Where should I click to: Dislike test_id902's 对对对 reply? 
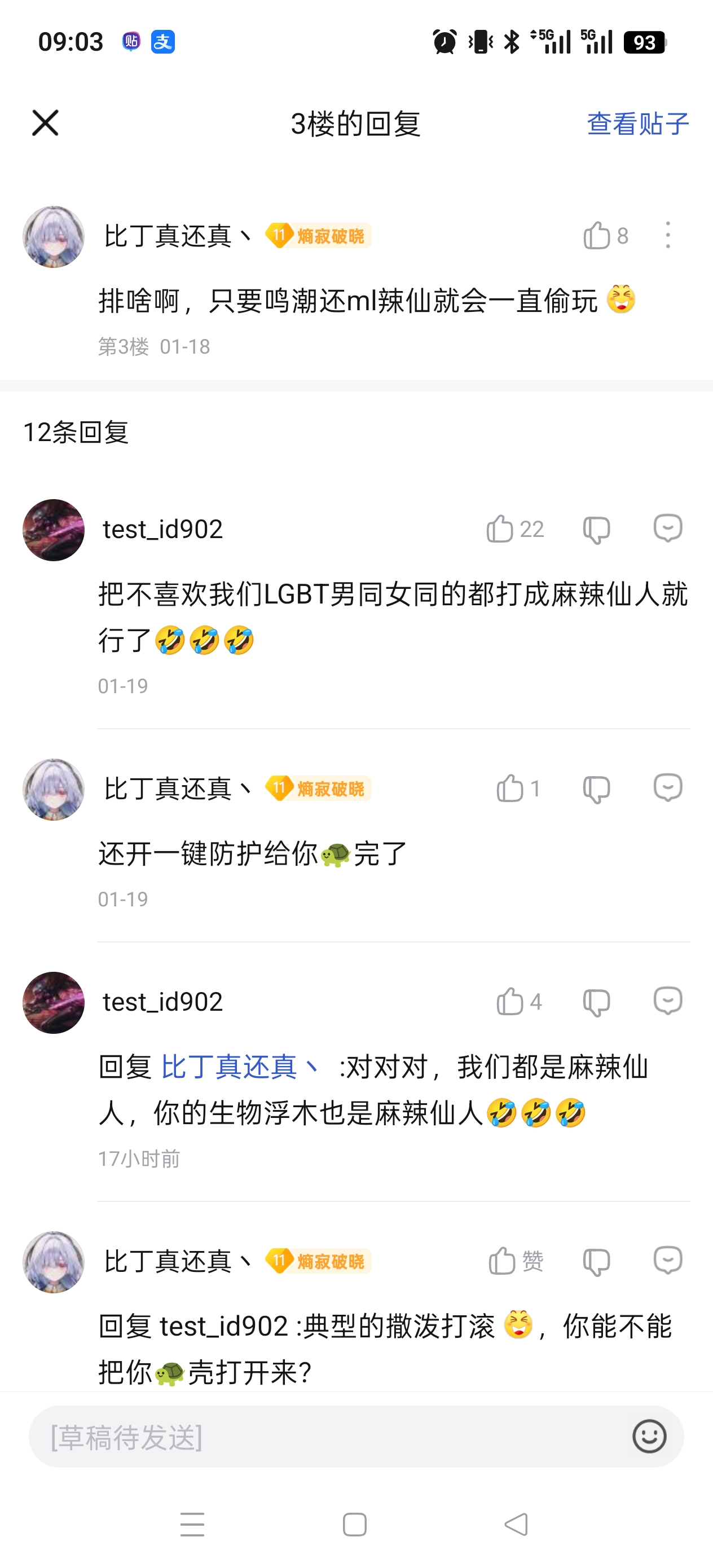(x=596, y=1002)
